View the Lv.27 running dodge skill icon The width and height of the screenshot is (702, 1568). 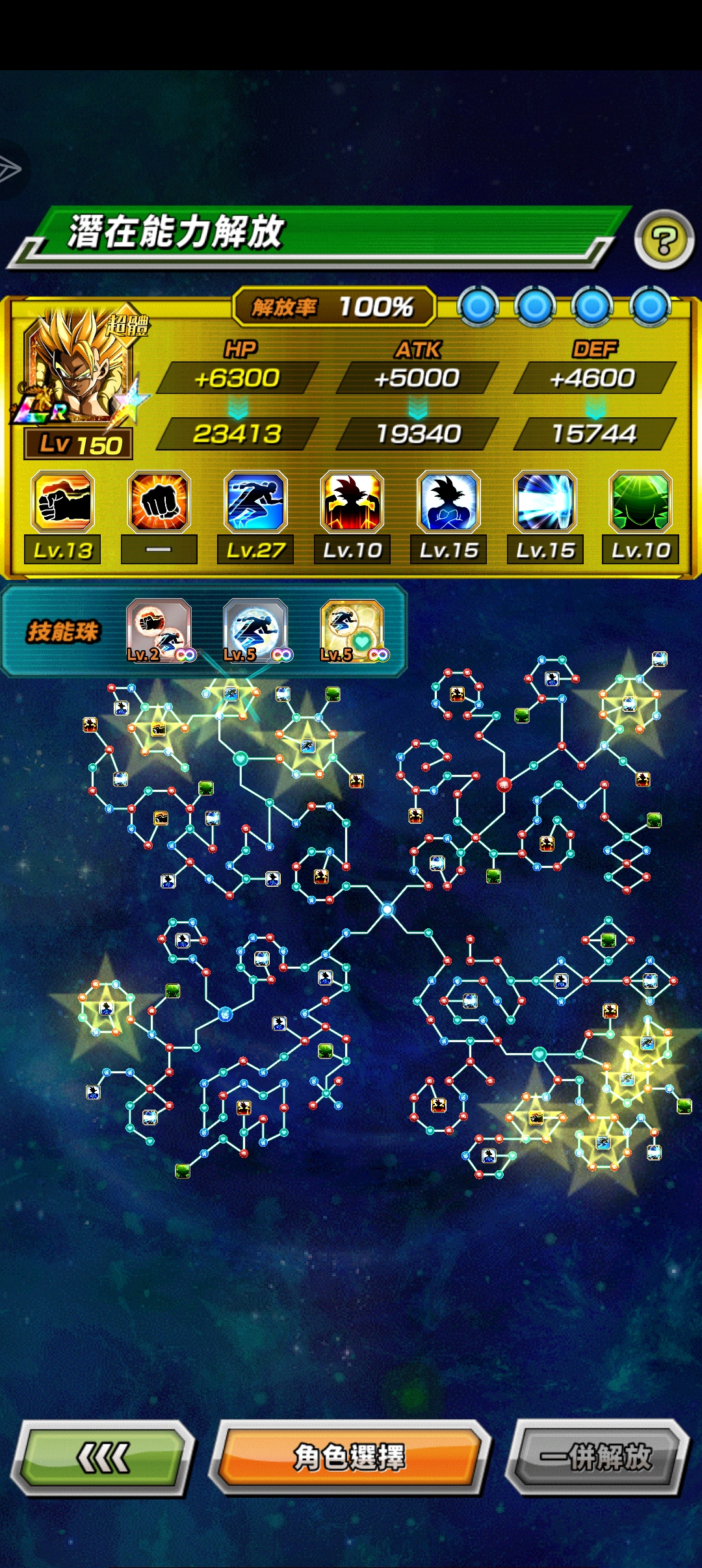[x=255, y=503]
